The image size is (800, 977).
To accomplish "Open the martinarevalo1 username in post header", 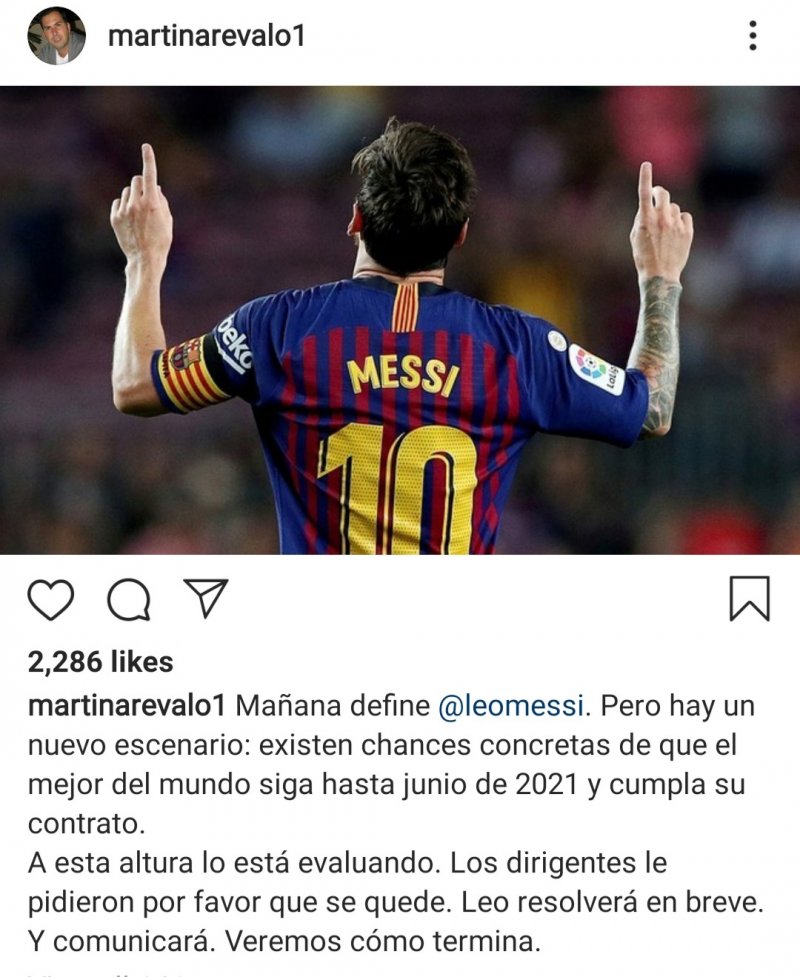I will point(206,37).
